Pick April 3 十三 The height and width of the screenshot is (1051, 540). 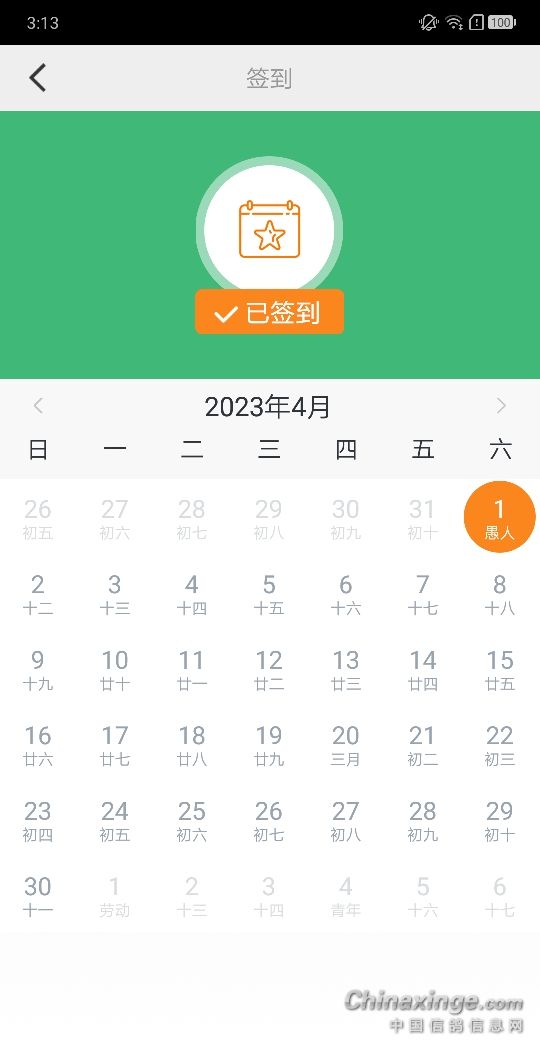(x=115, y=594)
